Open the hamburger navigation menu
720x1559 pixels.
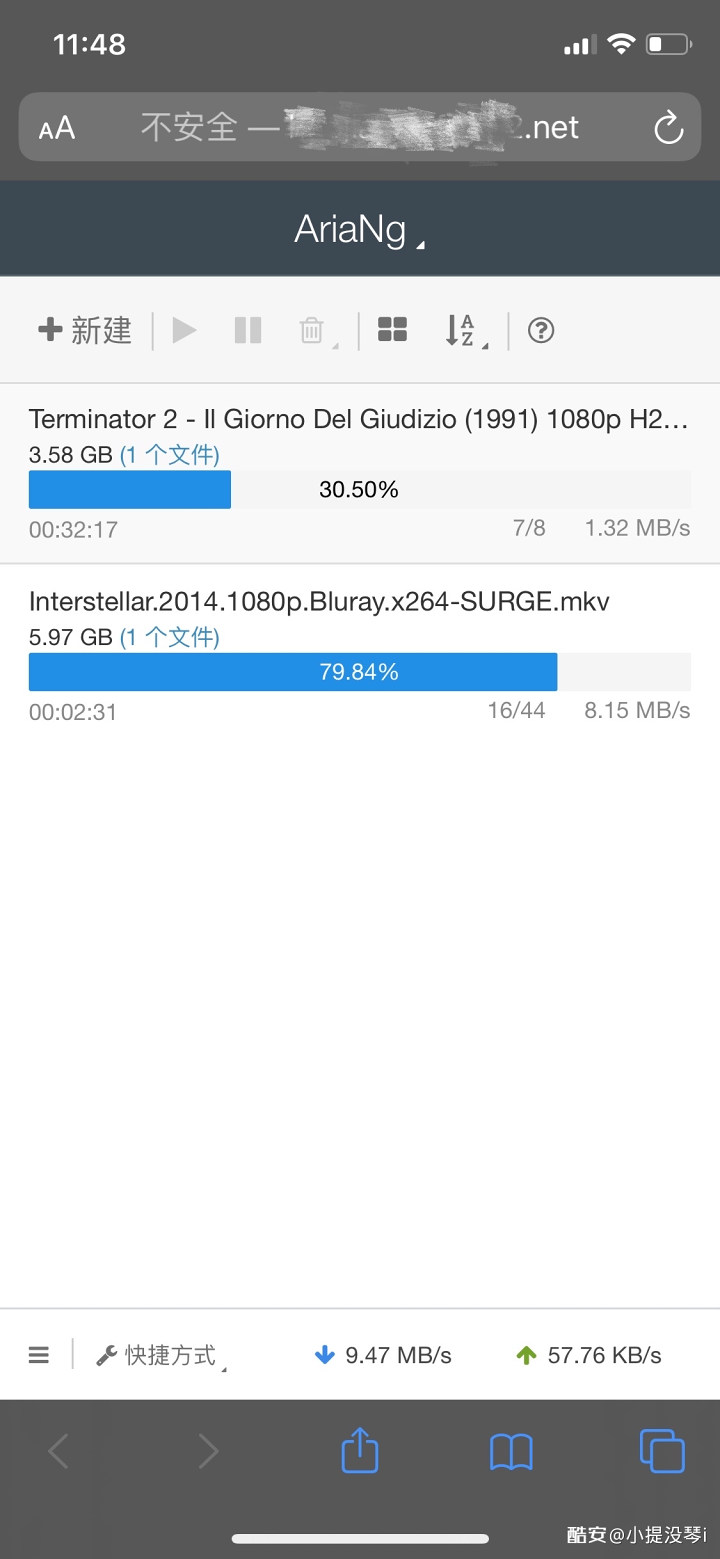(38, 1355)
